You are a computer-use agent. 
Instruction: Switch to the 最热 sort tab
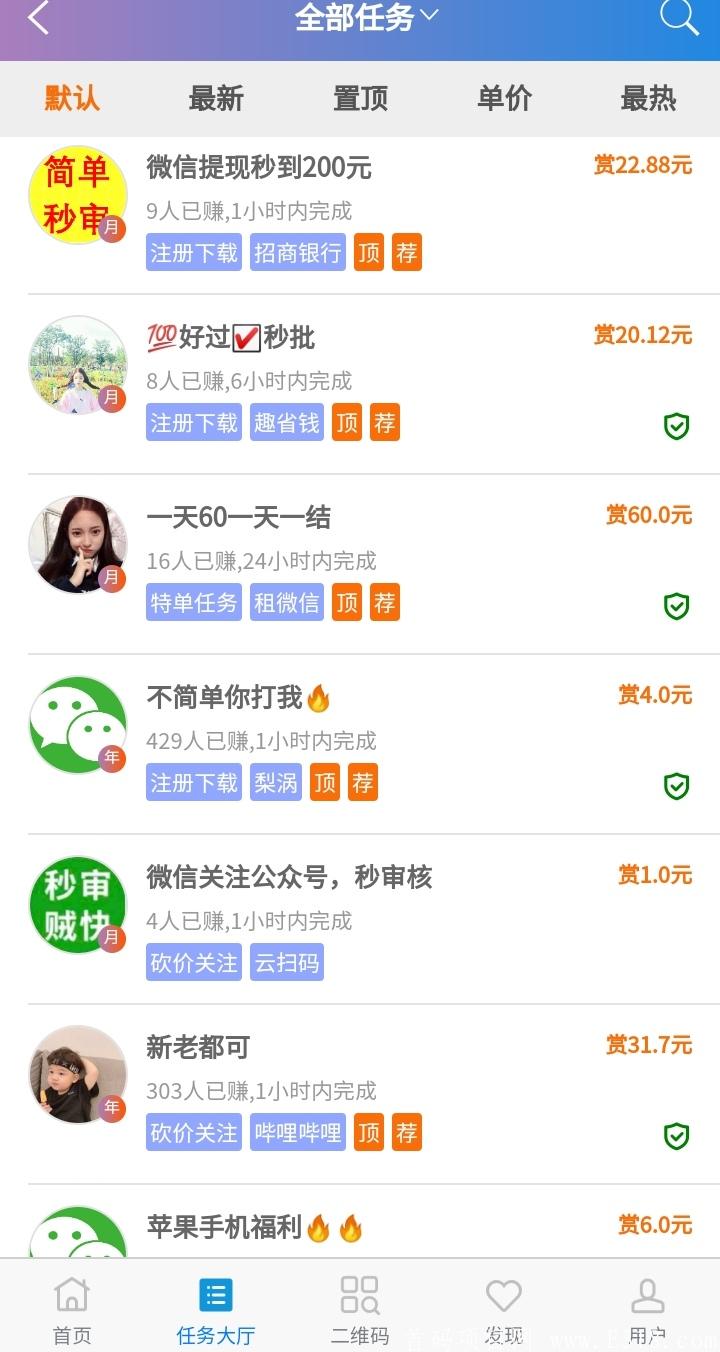click(648, 99)
